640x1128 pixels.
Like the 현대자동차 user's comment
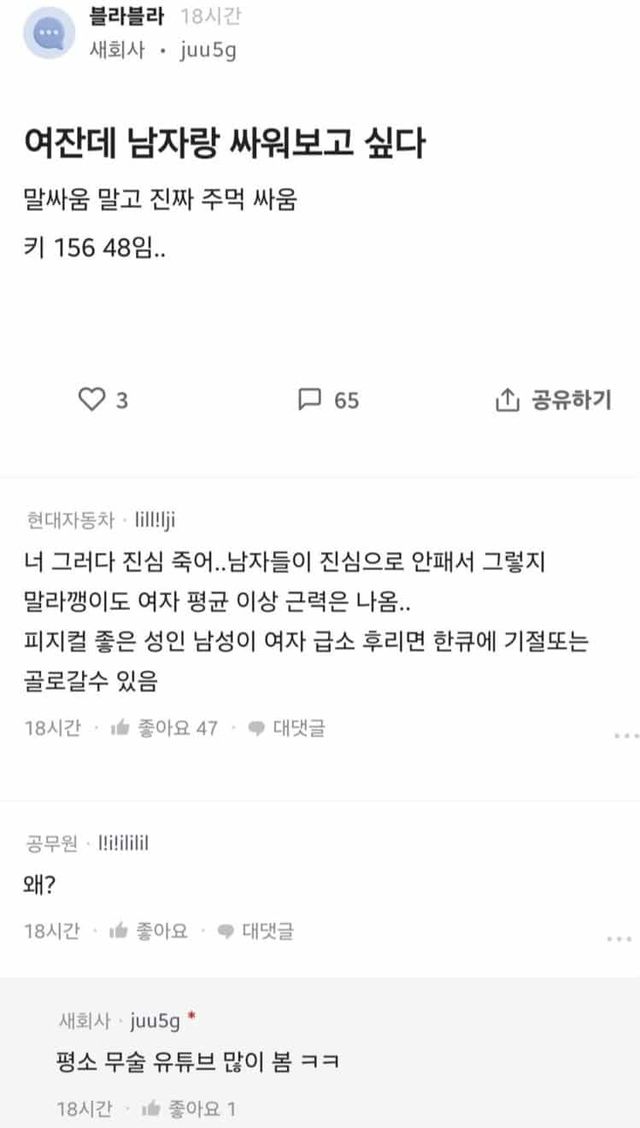click(x=164, y=728)
